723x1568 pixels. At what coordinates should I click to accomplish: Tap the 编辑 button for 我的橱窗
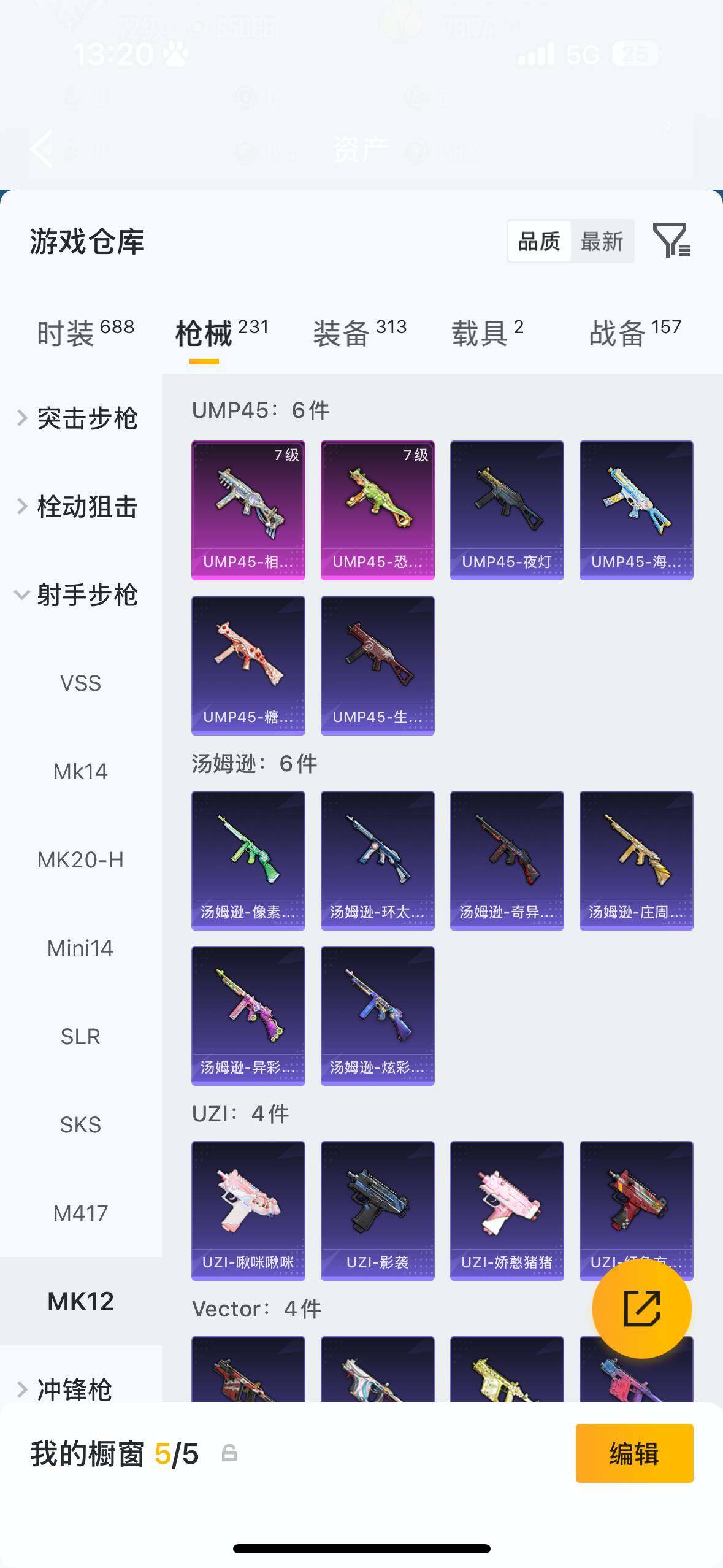[x=634, y=1453]
